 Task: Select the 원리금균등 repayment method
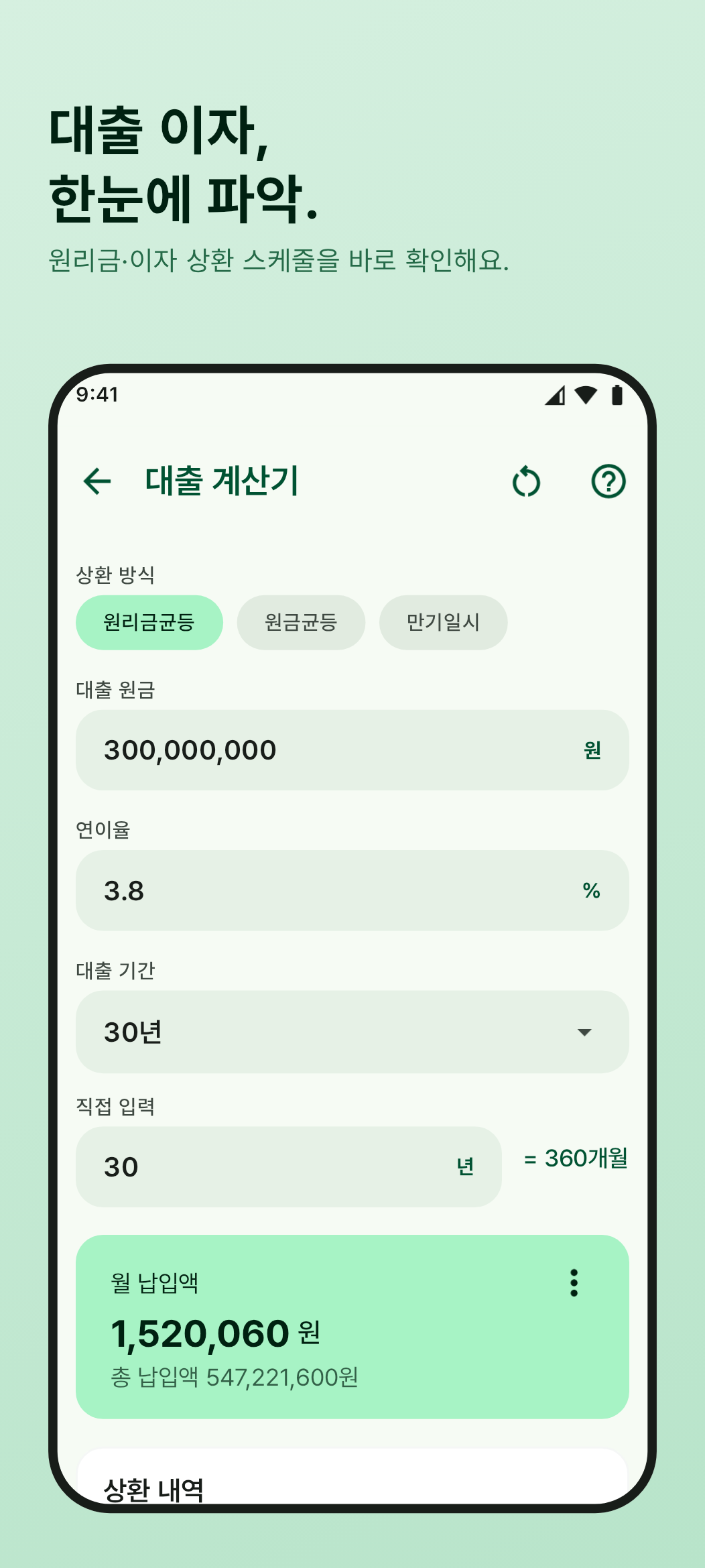[150, 622]
